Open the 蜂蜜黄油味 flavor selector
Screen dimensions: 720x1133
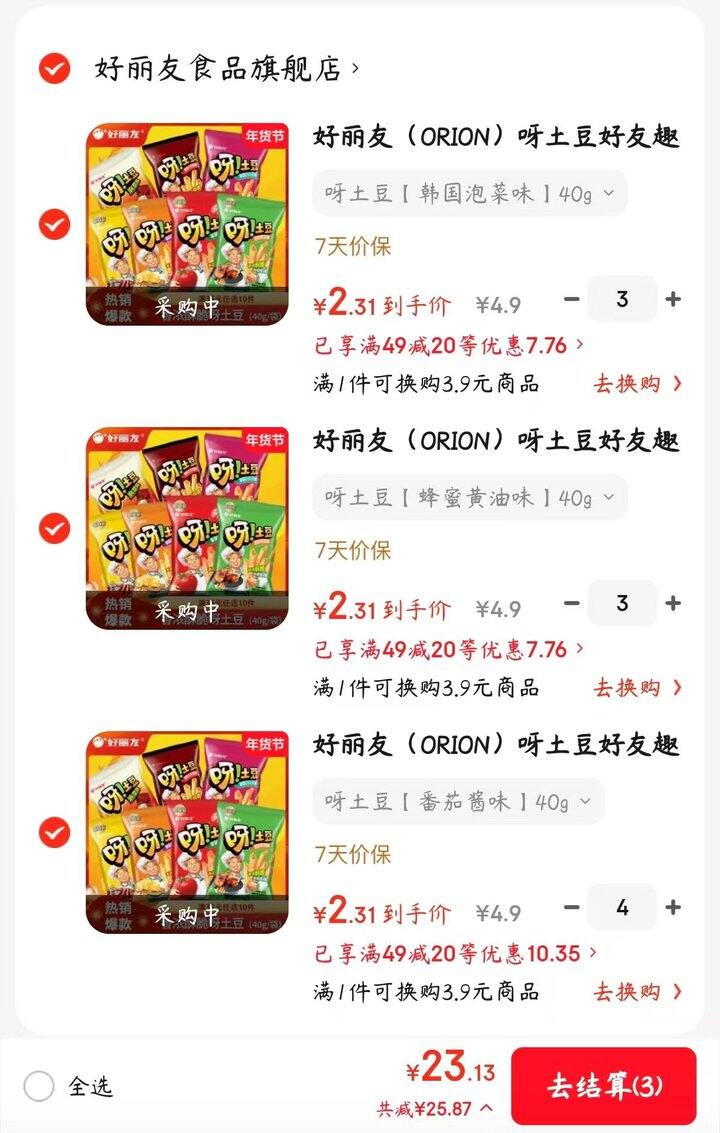coord(469,498)
